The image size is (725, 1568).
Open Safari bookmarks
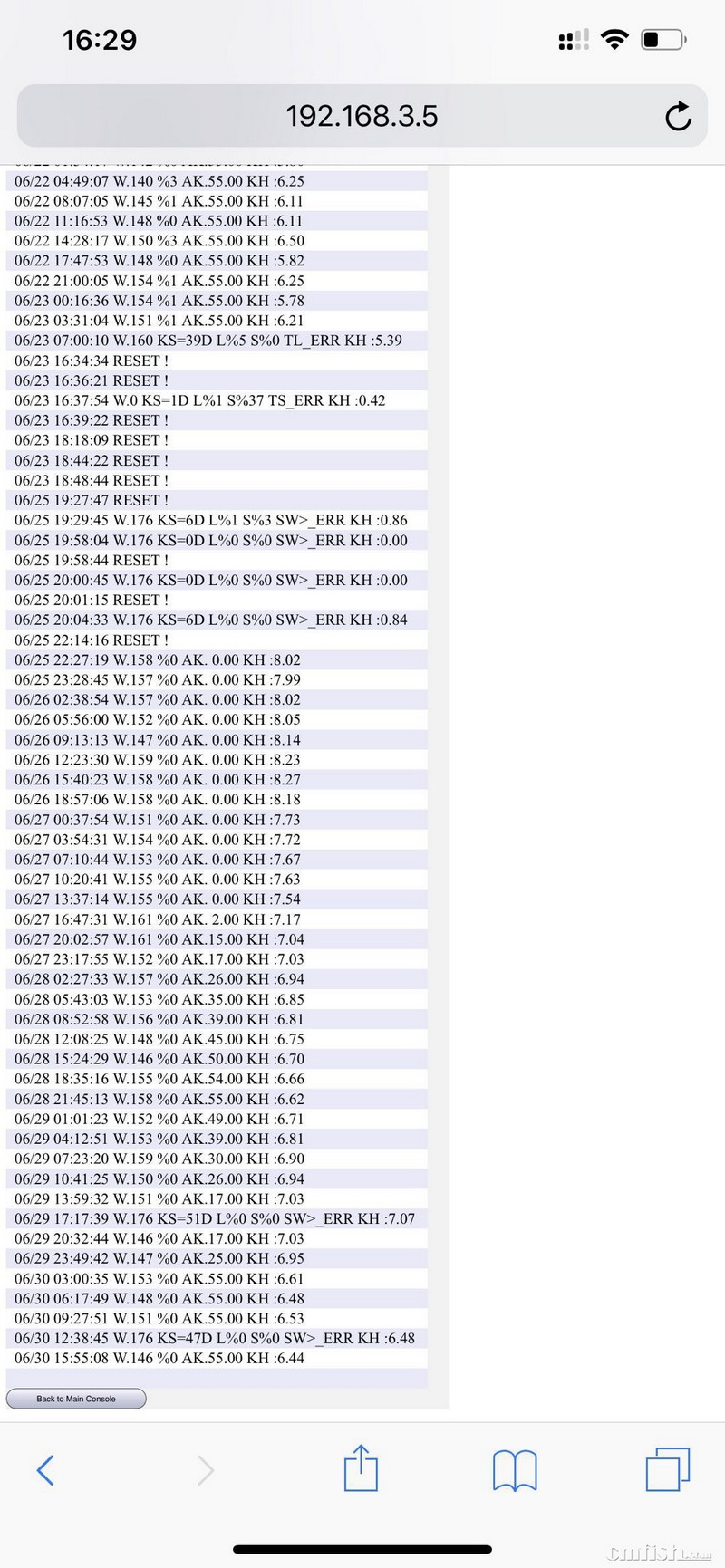click(515, 1469)
